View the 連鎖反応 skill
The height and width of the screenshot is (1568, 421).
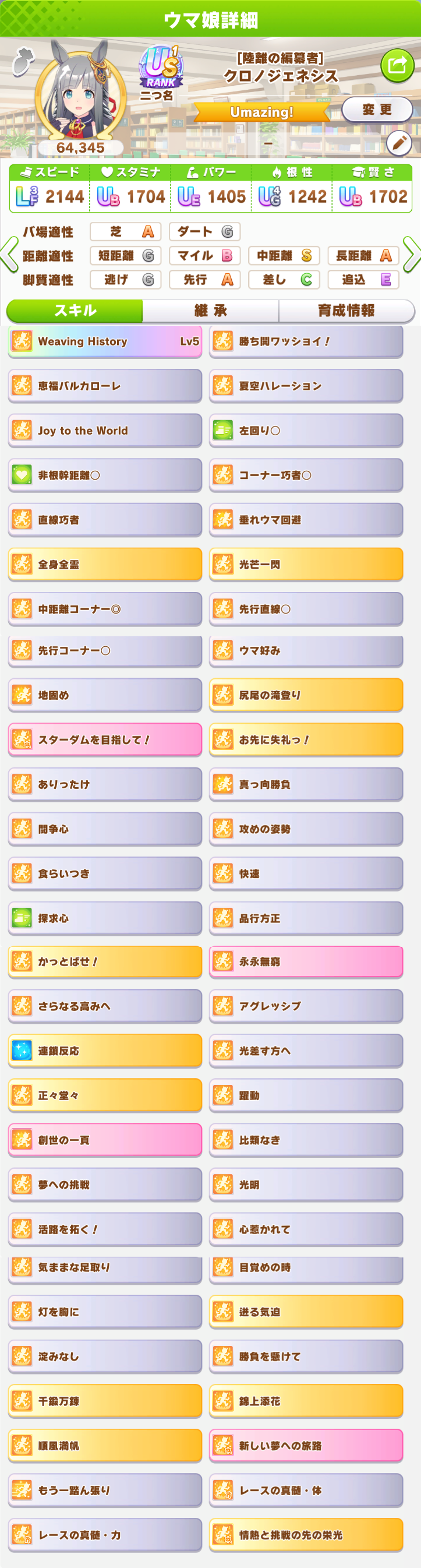(105, 1051)
